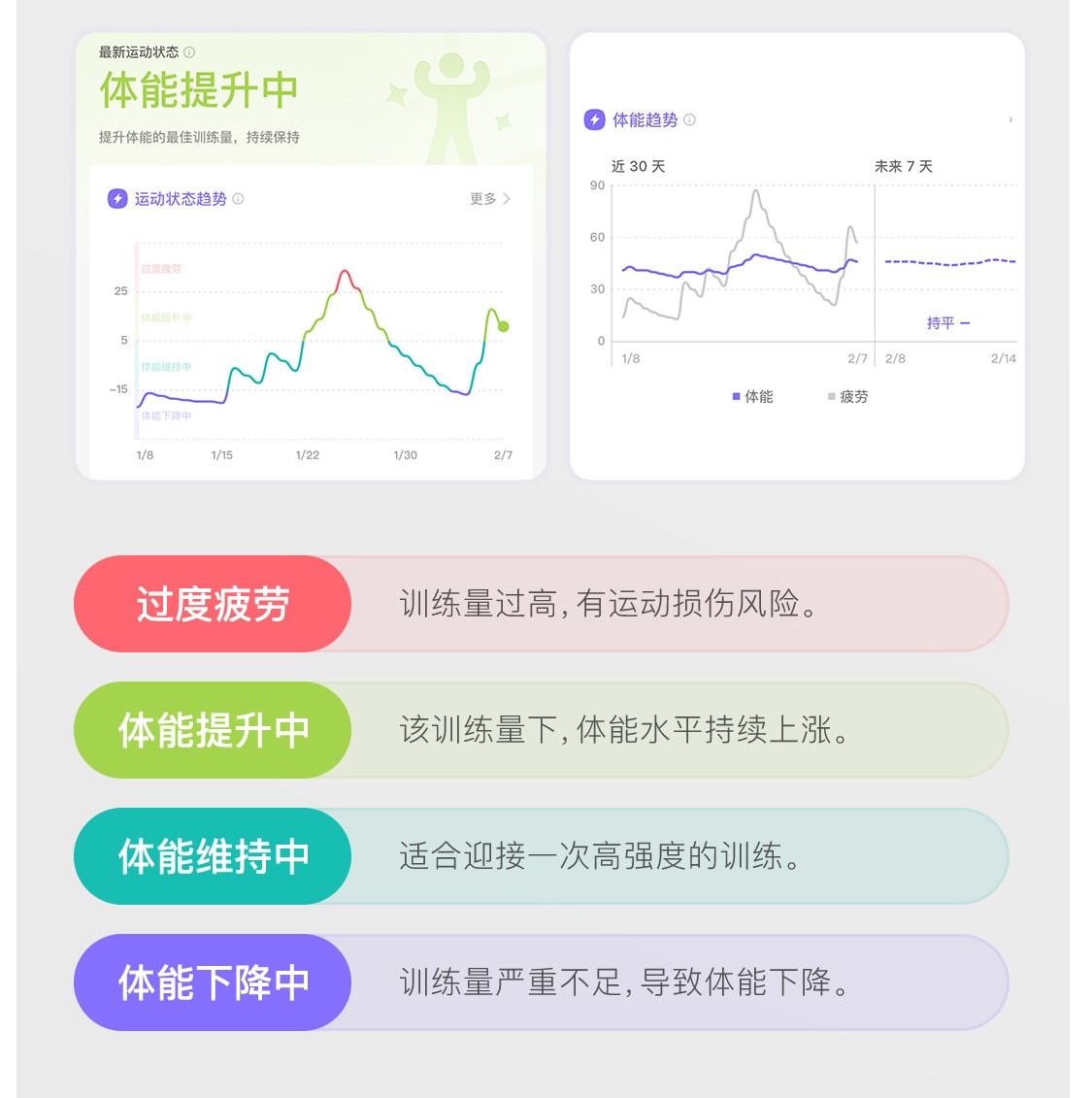The image size is (1092, 1098).
Task: Toggle the 疲劳 series in the legend
Action: click(847, 396)
